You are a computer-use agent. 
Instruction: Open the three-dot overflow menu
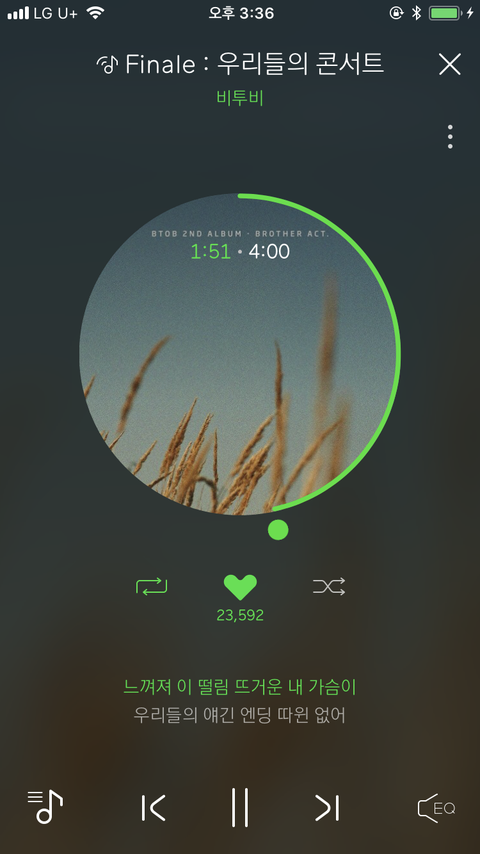(450, 137)
